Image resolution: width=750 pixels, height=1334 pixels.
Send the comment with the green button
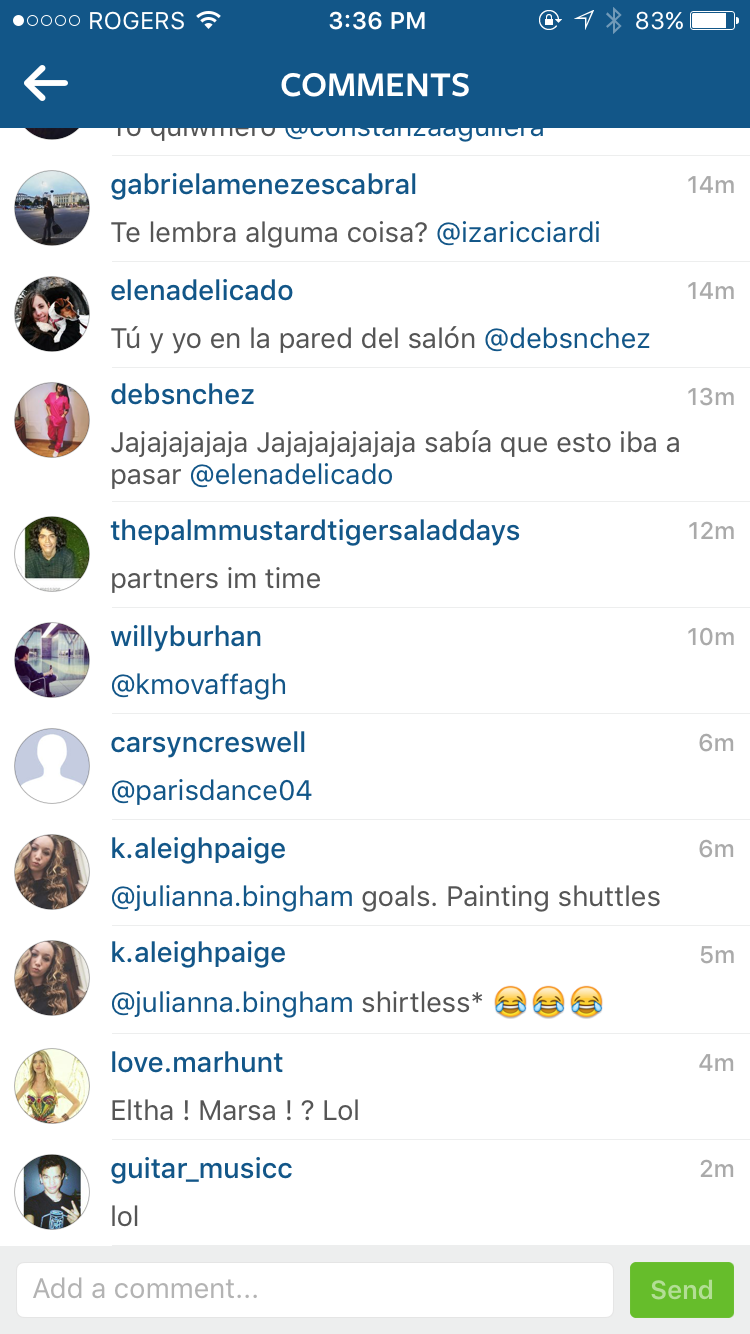pyautogui.click(x=681, y=1289)
